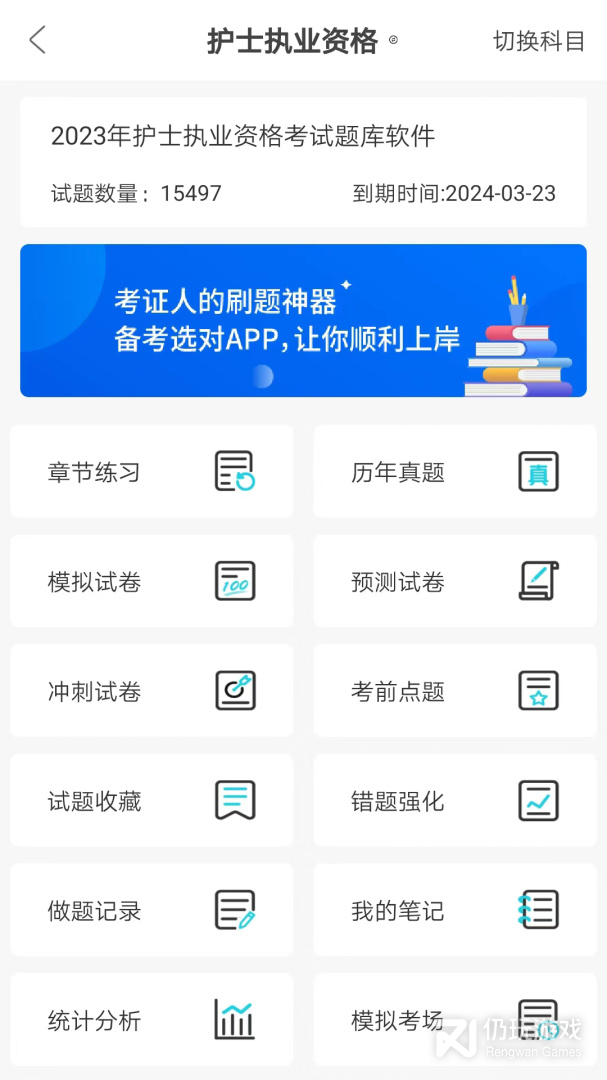
Task: Open 章节练习
Action: tap(152, 472)
